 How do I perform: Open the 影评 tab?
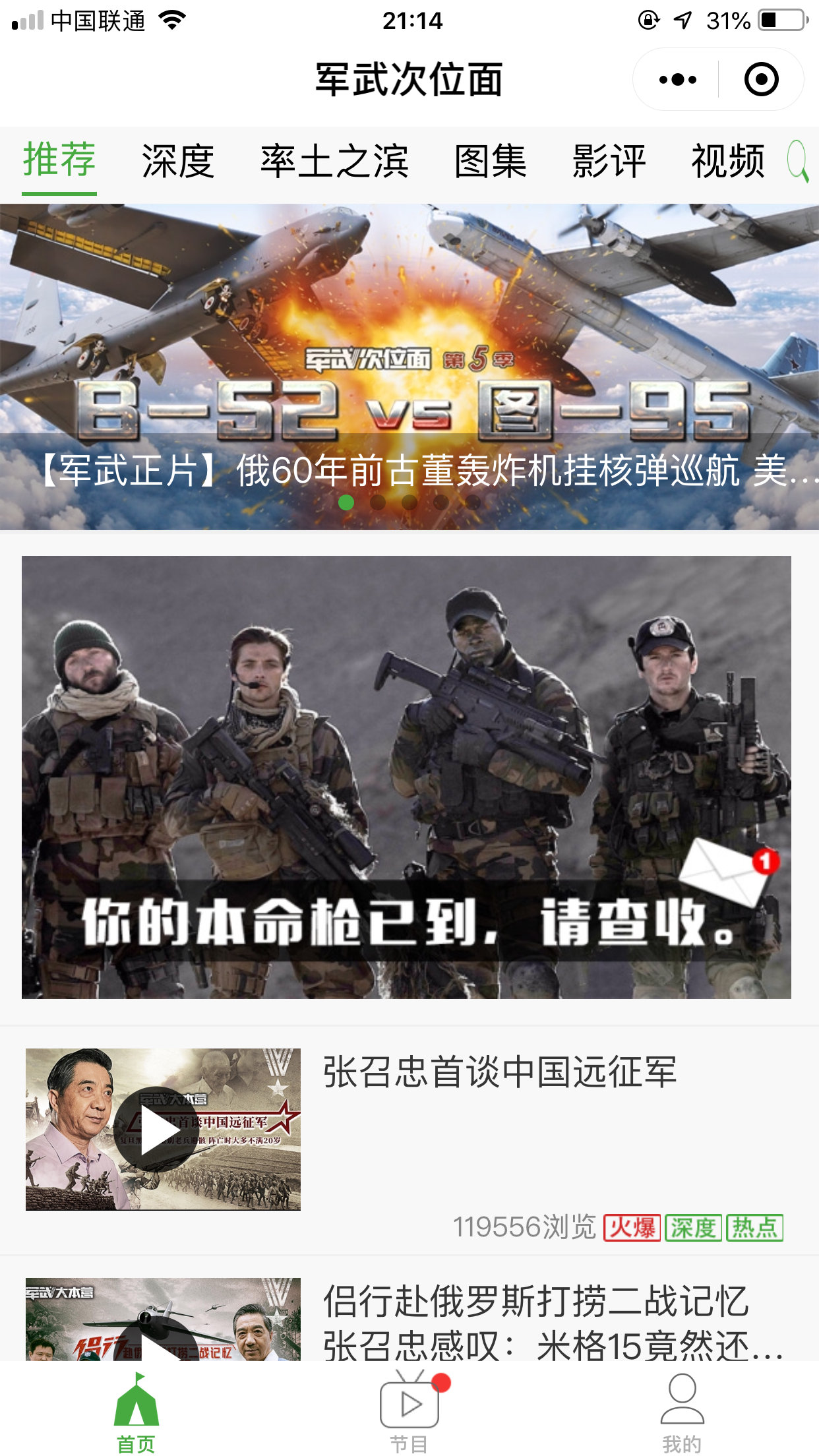click(x=607, y=160)
